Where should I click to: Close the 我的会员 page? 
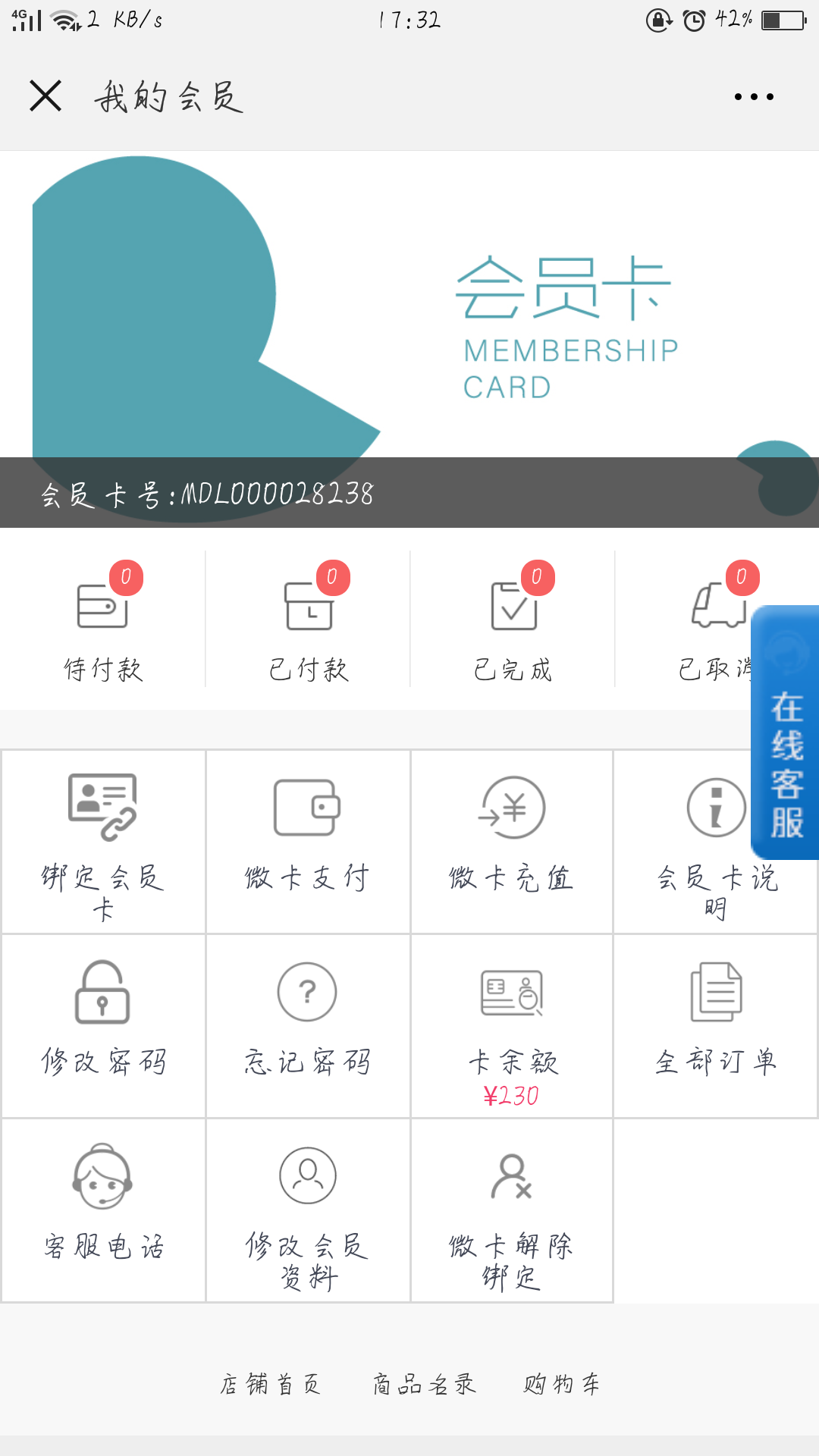point(45,96)
